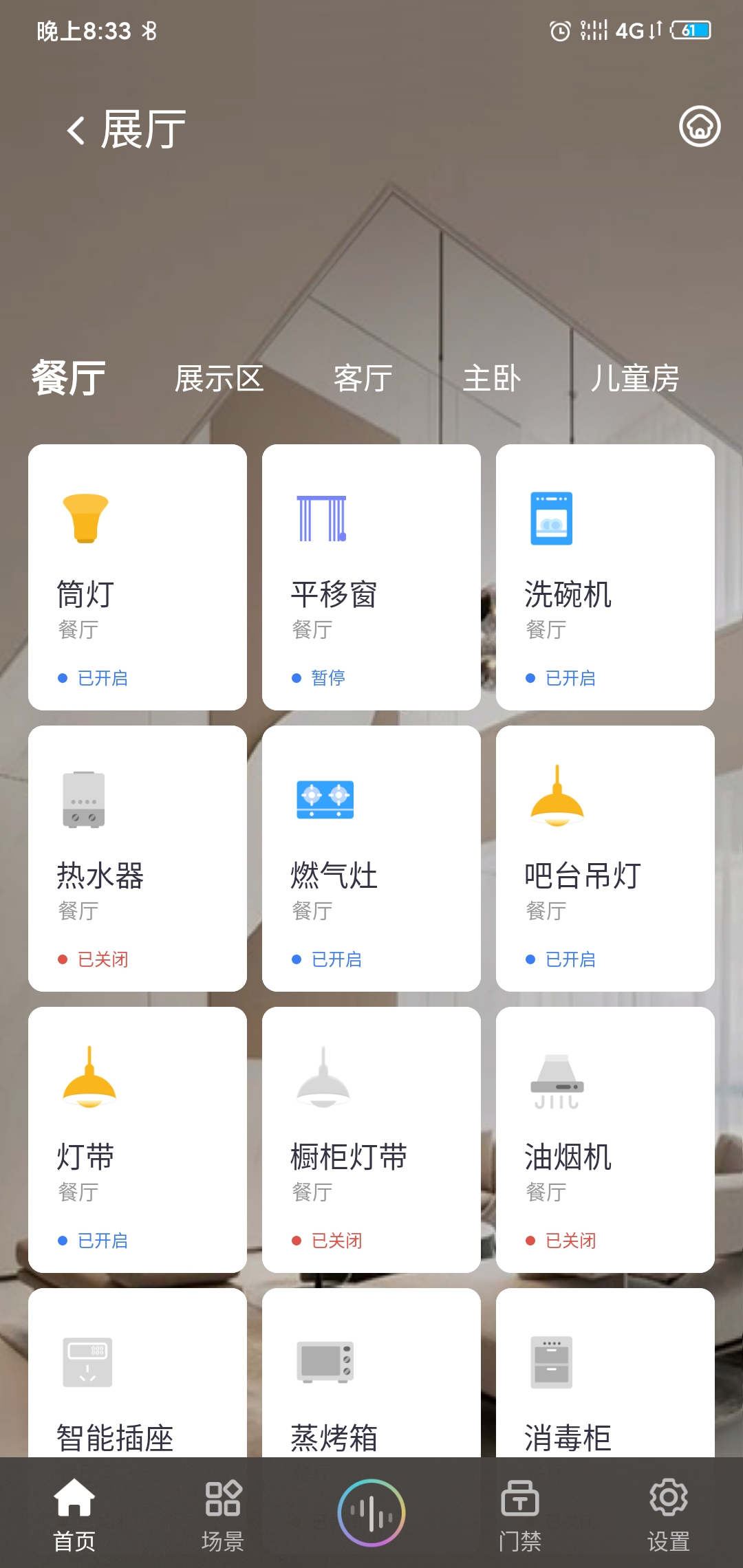The width and height of the screenshot is (743, 1568).
Task: Open the 橱柜灯带 device card
Action: [371, 1140]
